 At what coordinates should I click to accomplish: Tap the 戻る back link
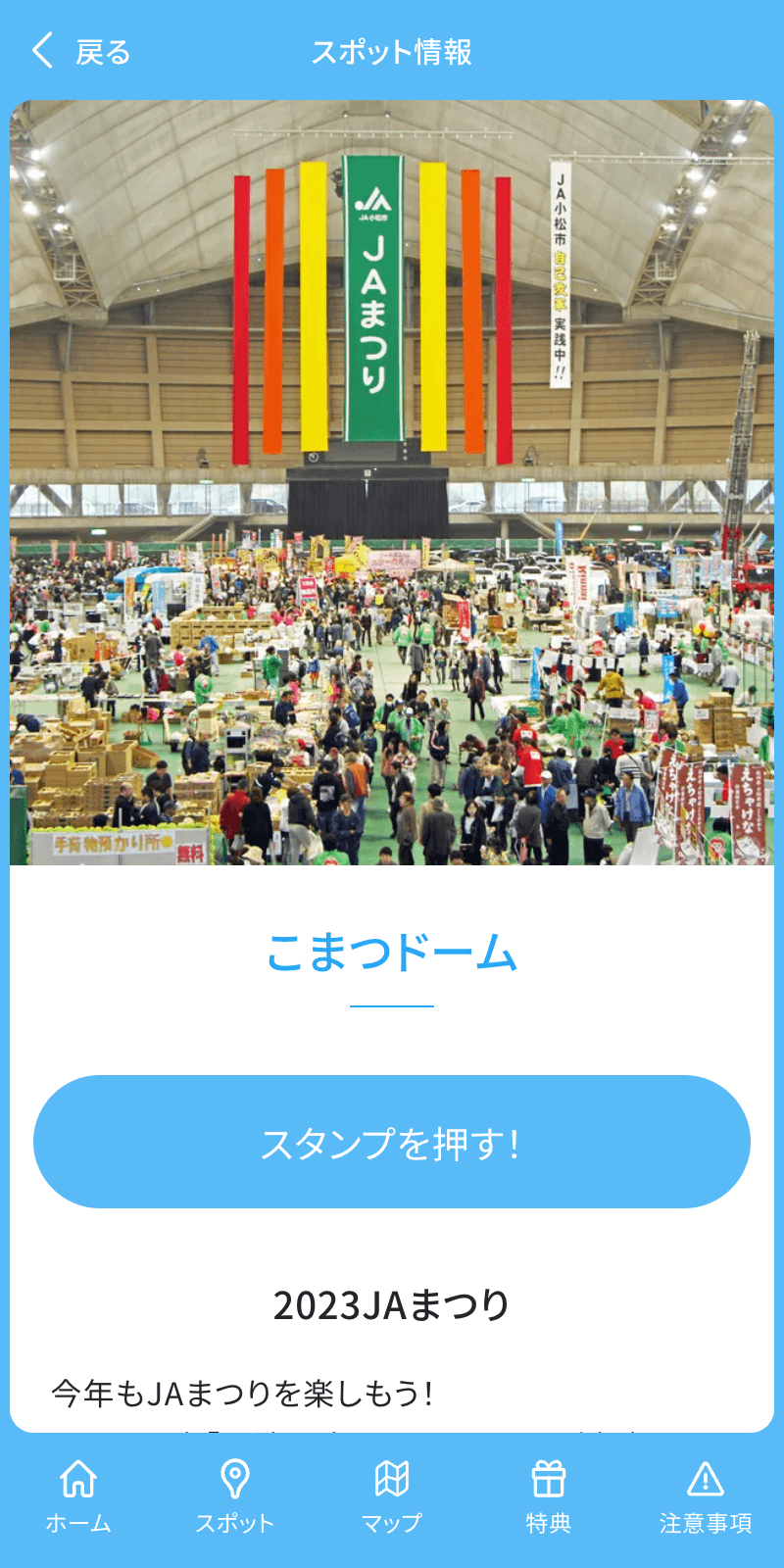[103, 51]
